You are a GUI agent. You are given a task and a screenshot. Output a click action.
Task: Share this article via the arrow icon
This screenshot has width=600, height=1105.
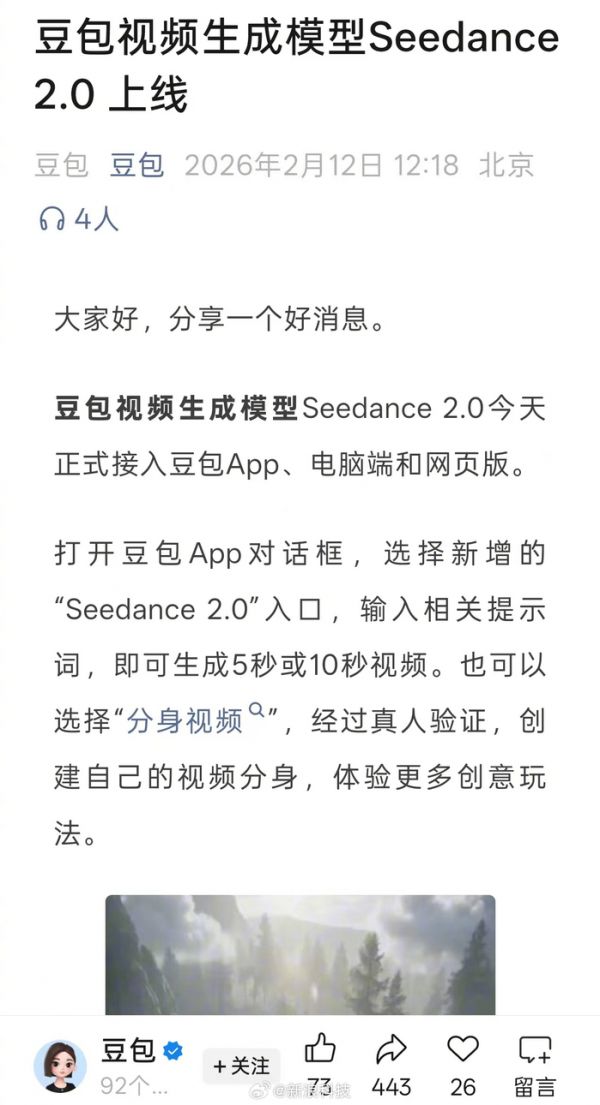pos(391,1048)
